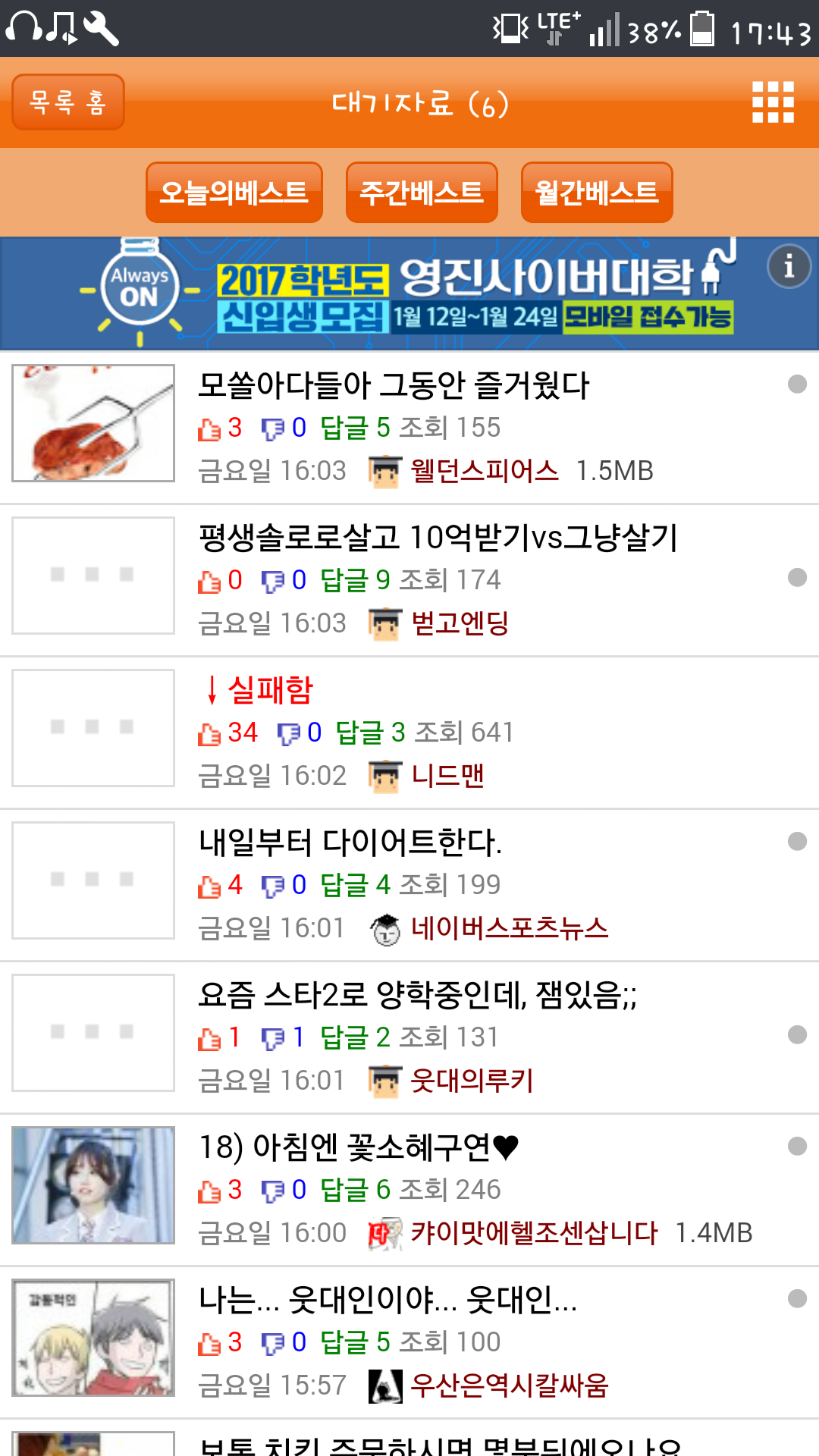The height and width of the screenshot is (1456, 819).
Task: Open post 요즘 스타2로 양학중인데
Action: click(x=417, y=995)
